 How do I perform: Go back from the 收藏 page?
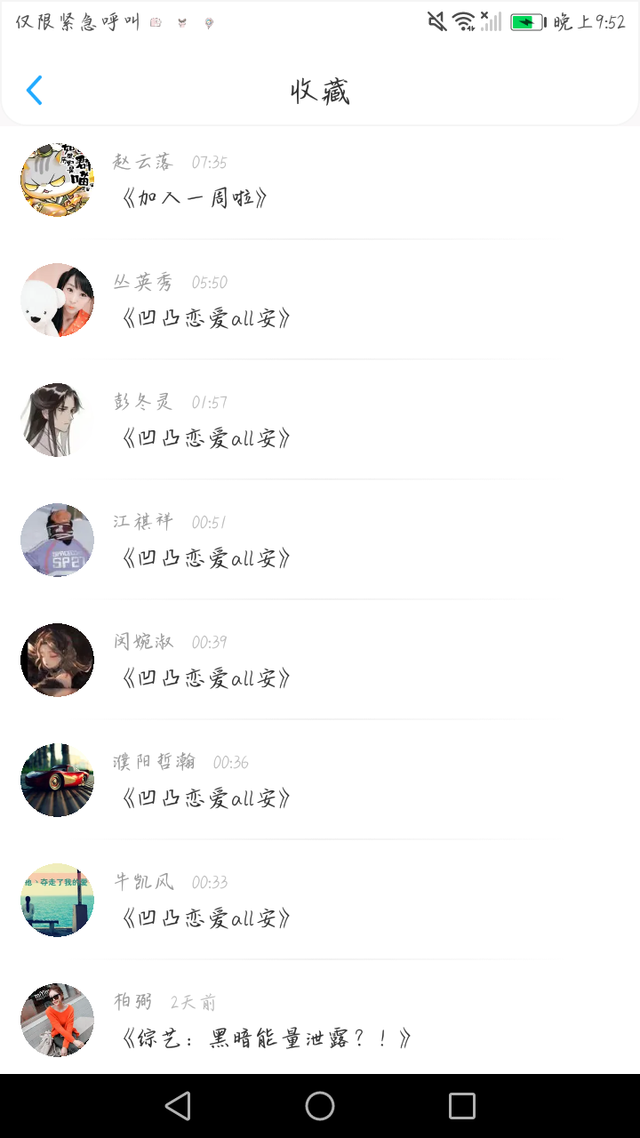click(x=34, y=91)
